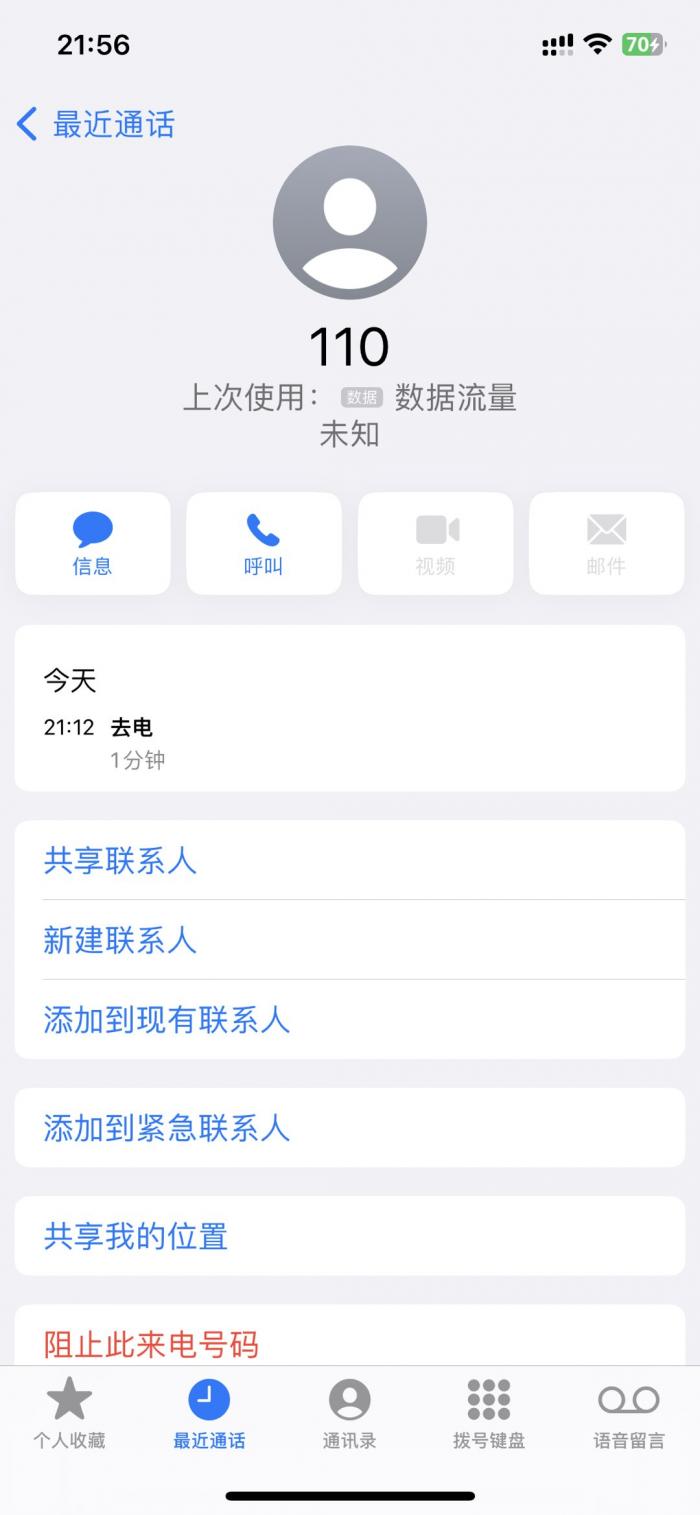Select the 最近通话 tab
The height and width of the screenshot is (1515, 700).
pos(209,1413)
